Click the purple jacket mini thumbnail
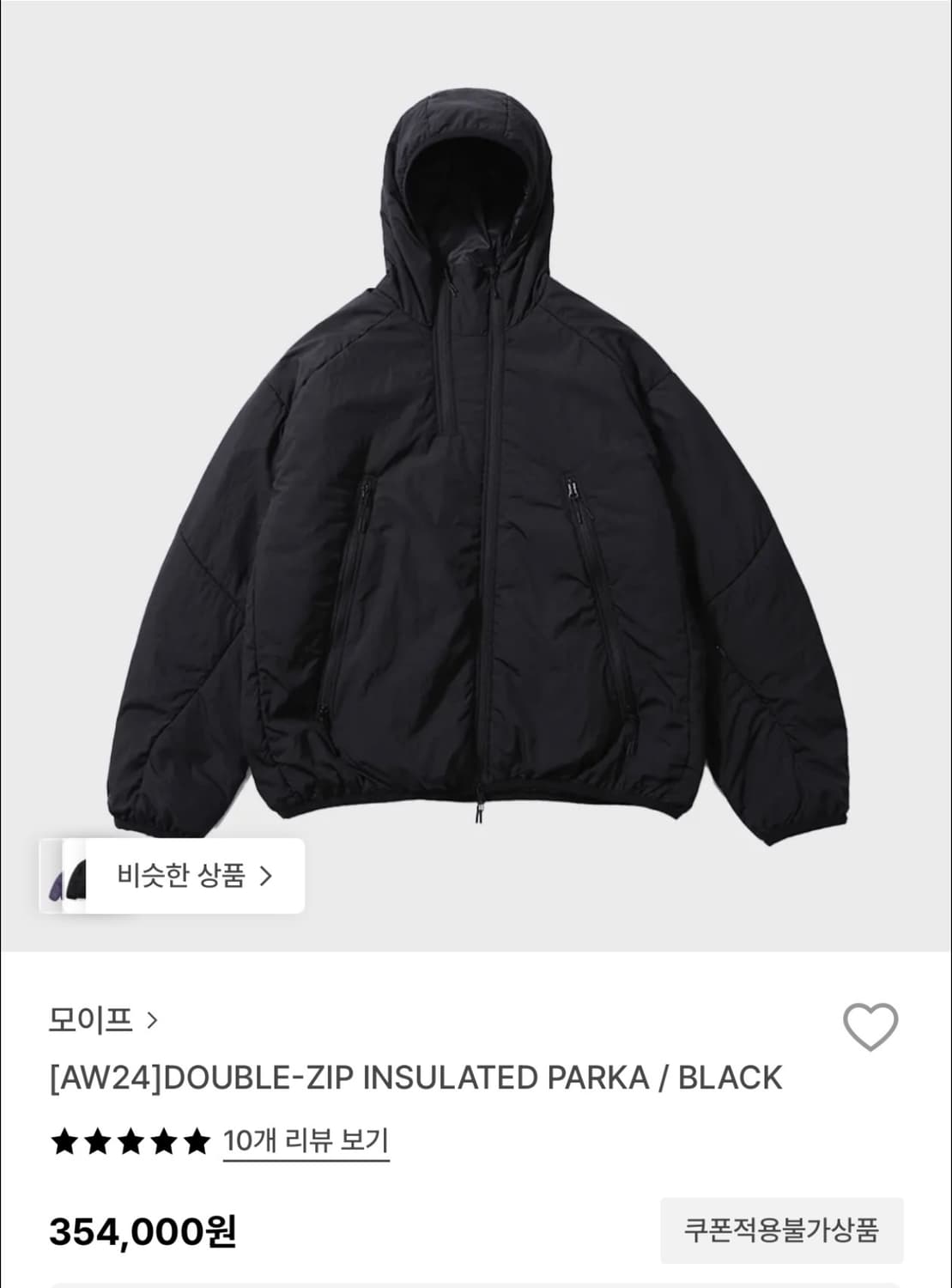The height and width of the screenshot is (1288, 952). click(x=57, y=884)
